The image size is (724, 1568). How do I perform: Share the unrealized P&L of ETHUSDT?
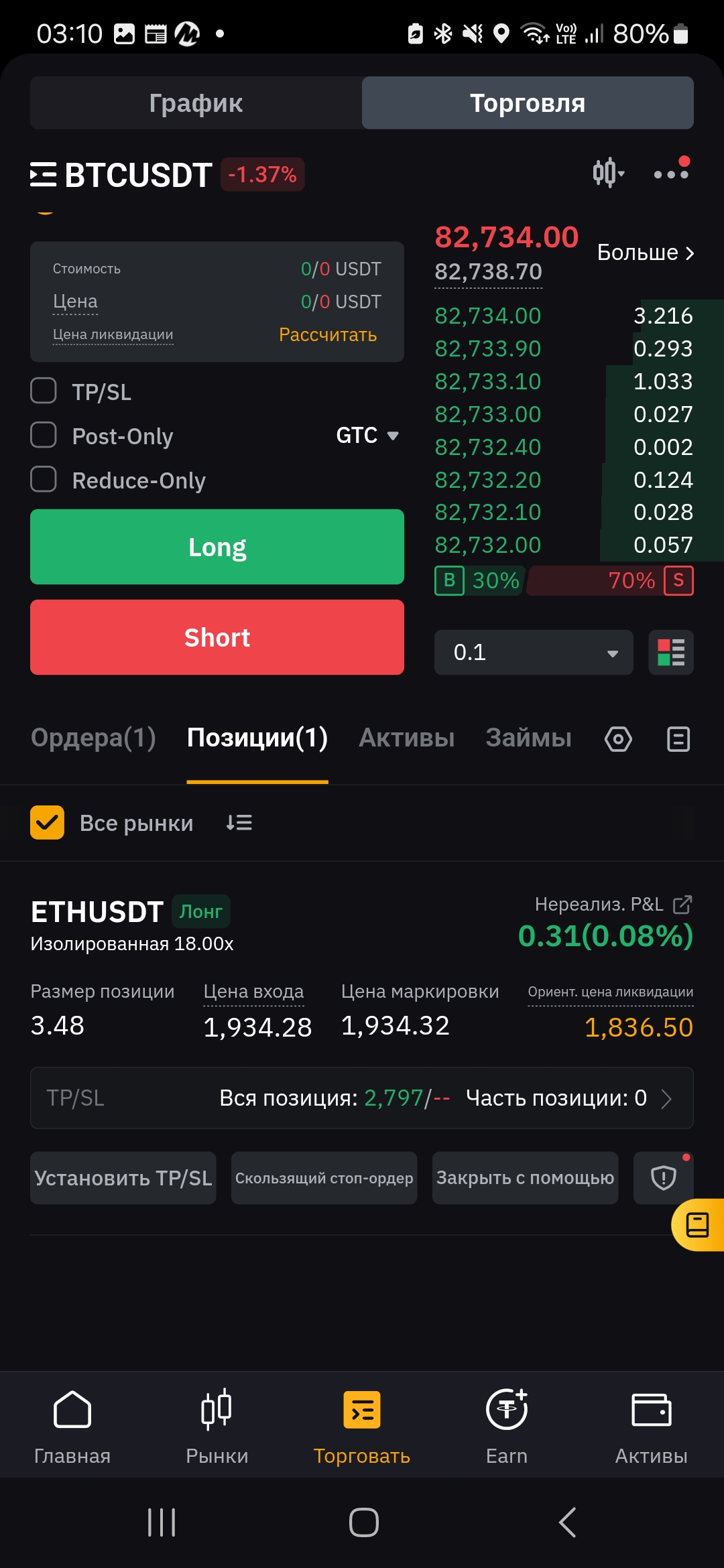pyautogui.click(x=682, y=905)
